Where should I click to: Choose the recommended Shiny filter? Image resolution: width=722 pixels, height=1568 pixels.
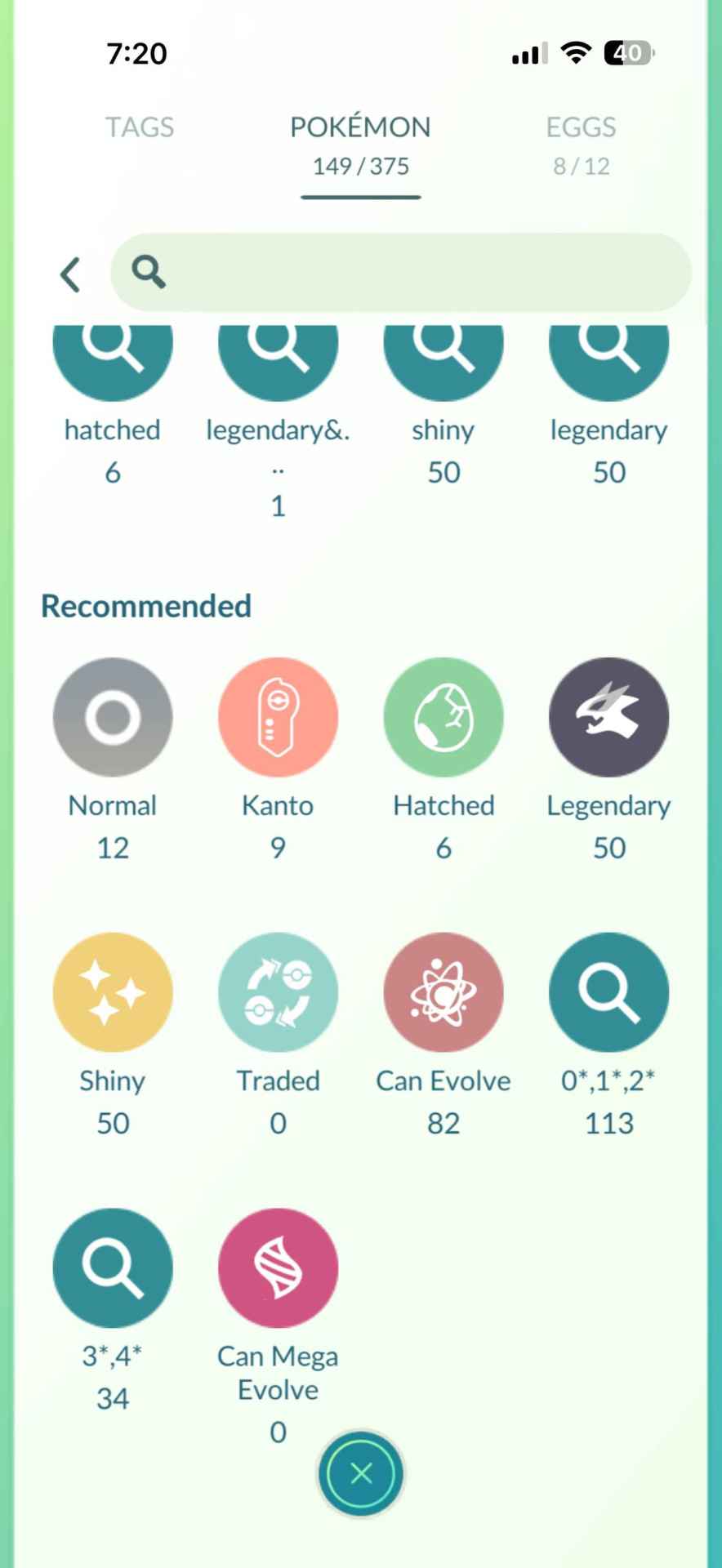(113, 992)
